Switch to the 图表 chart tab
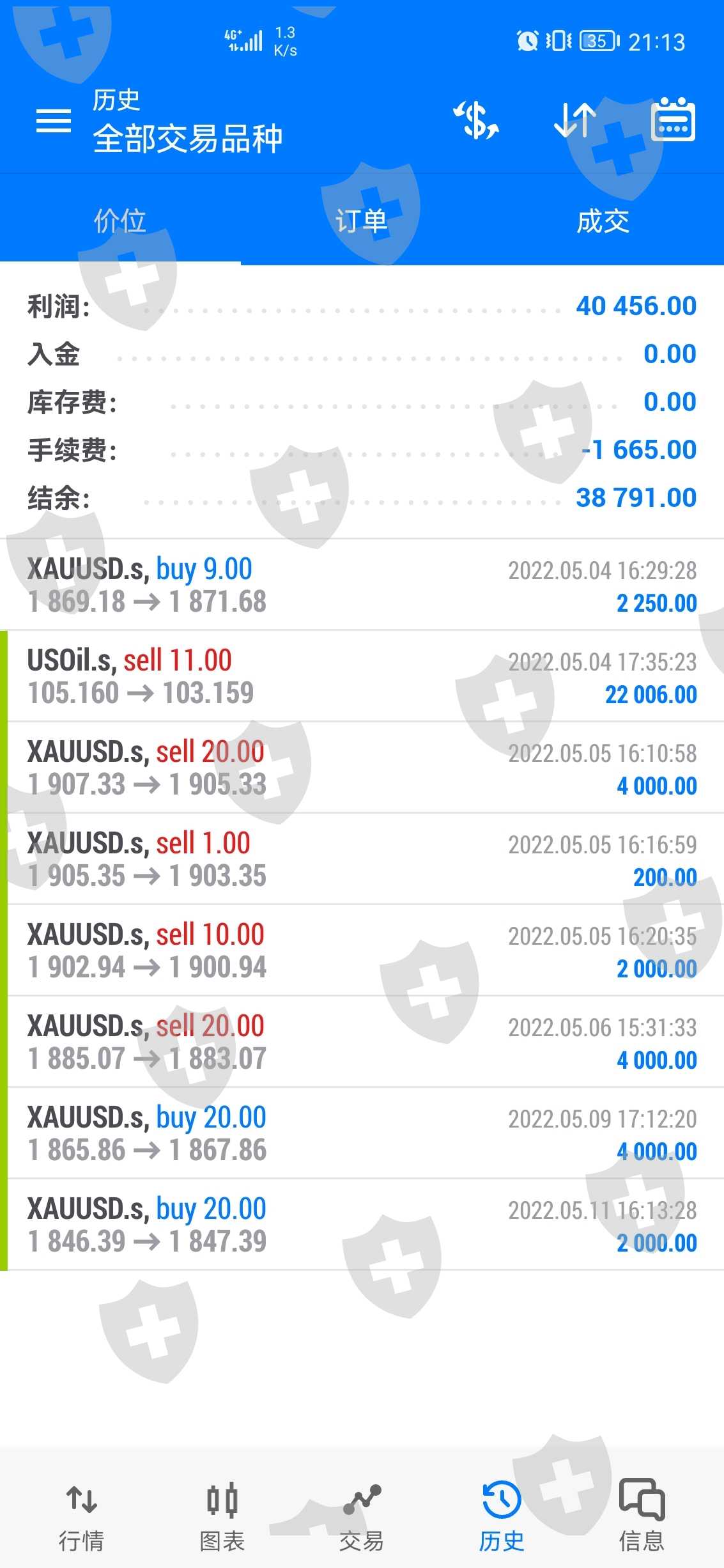This screenshot has width=724, height=1568. [x=222, y=1516]
